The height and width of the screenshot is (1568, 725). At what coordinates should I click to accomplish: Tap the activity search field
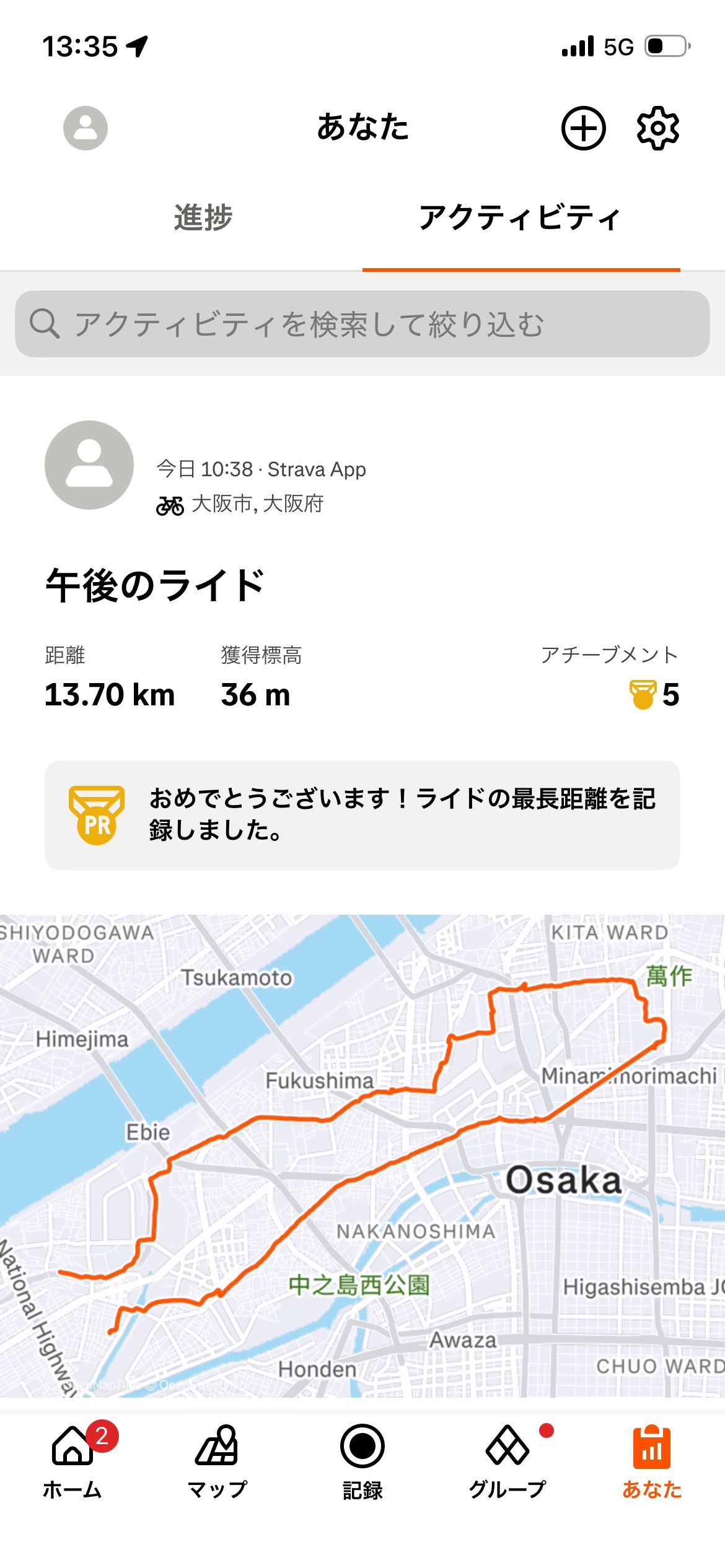point(362,324)
